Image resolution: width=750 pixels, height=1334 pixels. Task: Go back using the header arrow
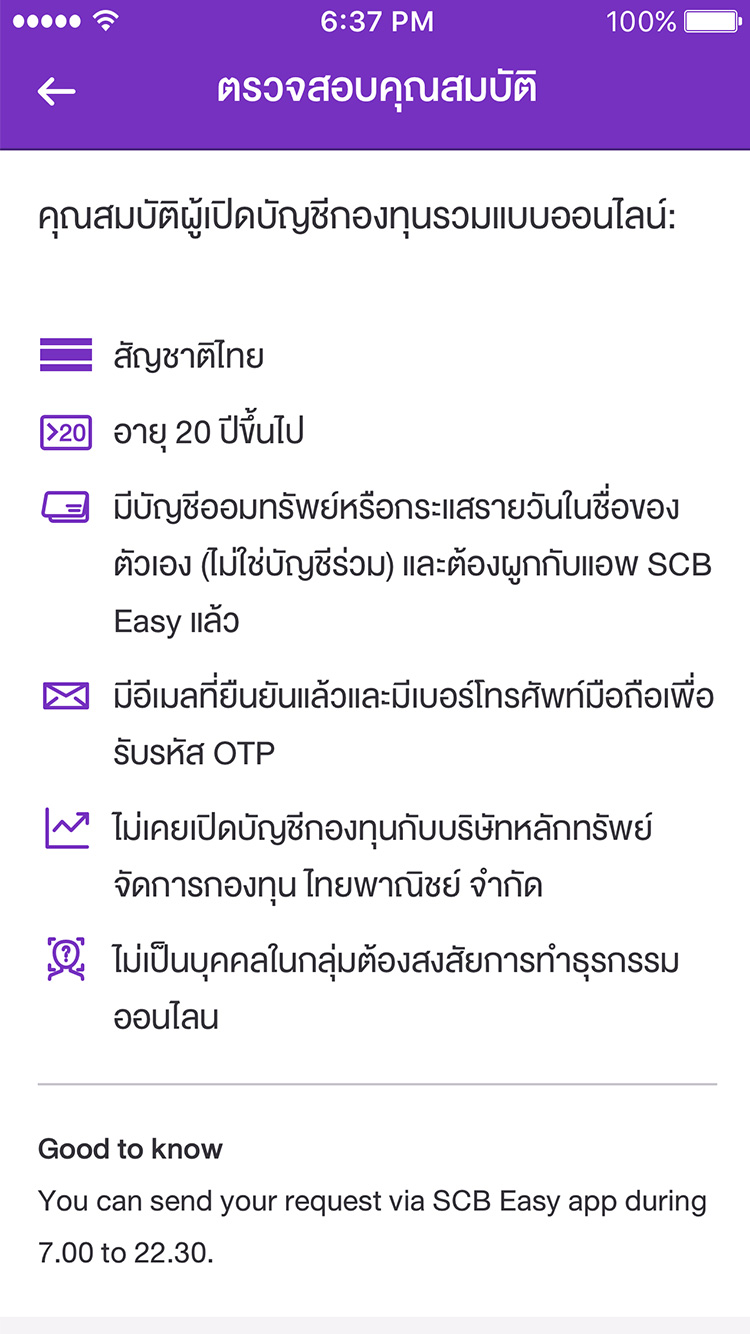click(x=57, y=91)
